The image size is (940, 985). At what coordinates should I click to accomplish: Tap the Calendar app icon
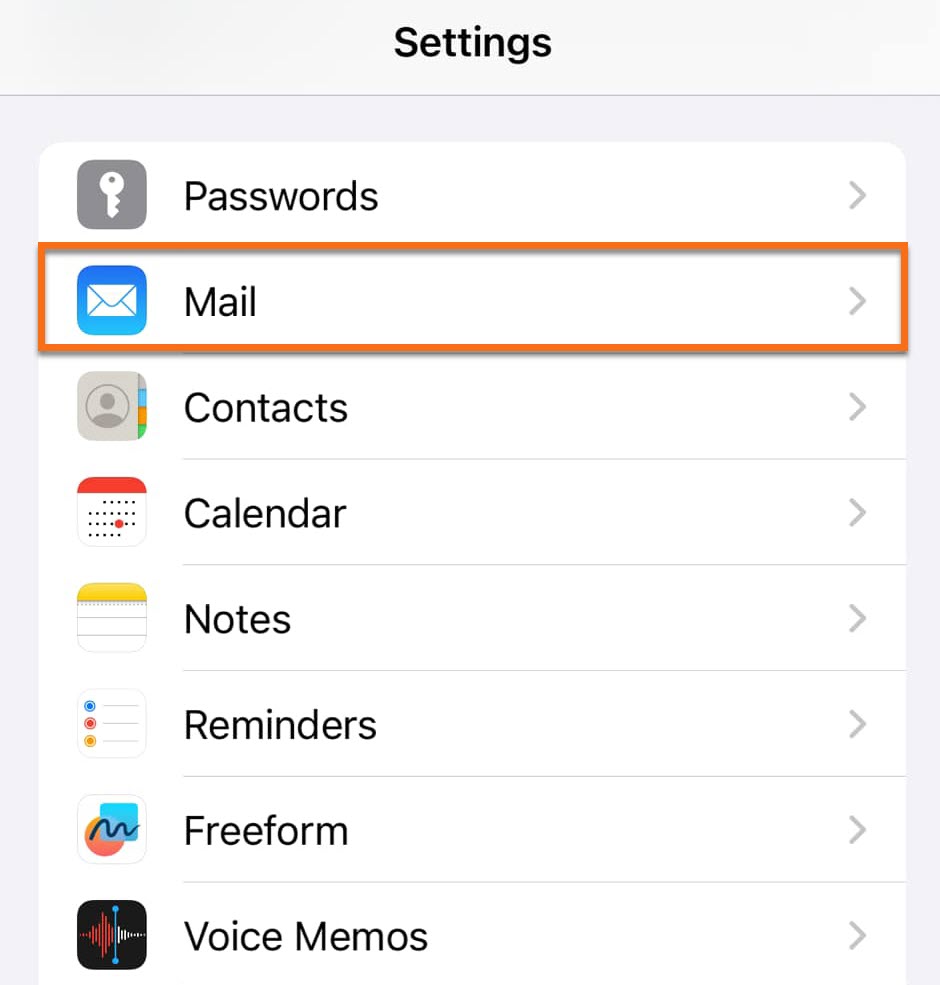coord(111,513)
